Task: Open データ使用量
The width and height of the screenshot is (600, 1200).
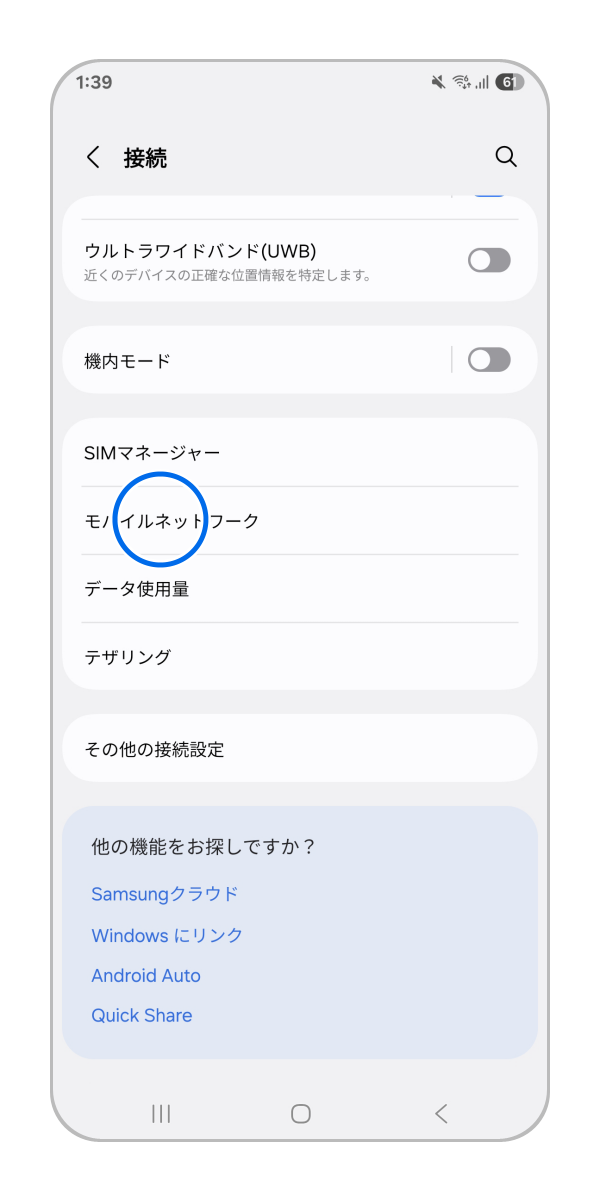Action: point(300,589)
